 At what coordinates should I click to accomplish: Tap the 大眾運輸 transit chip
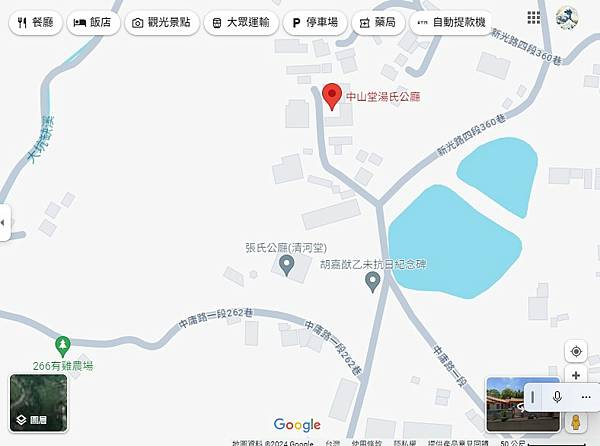240,21
